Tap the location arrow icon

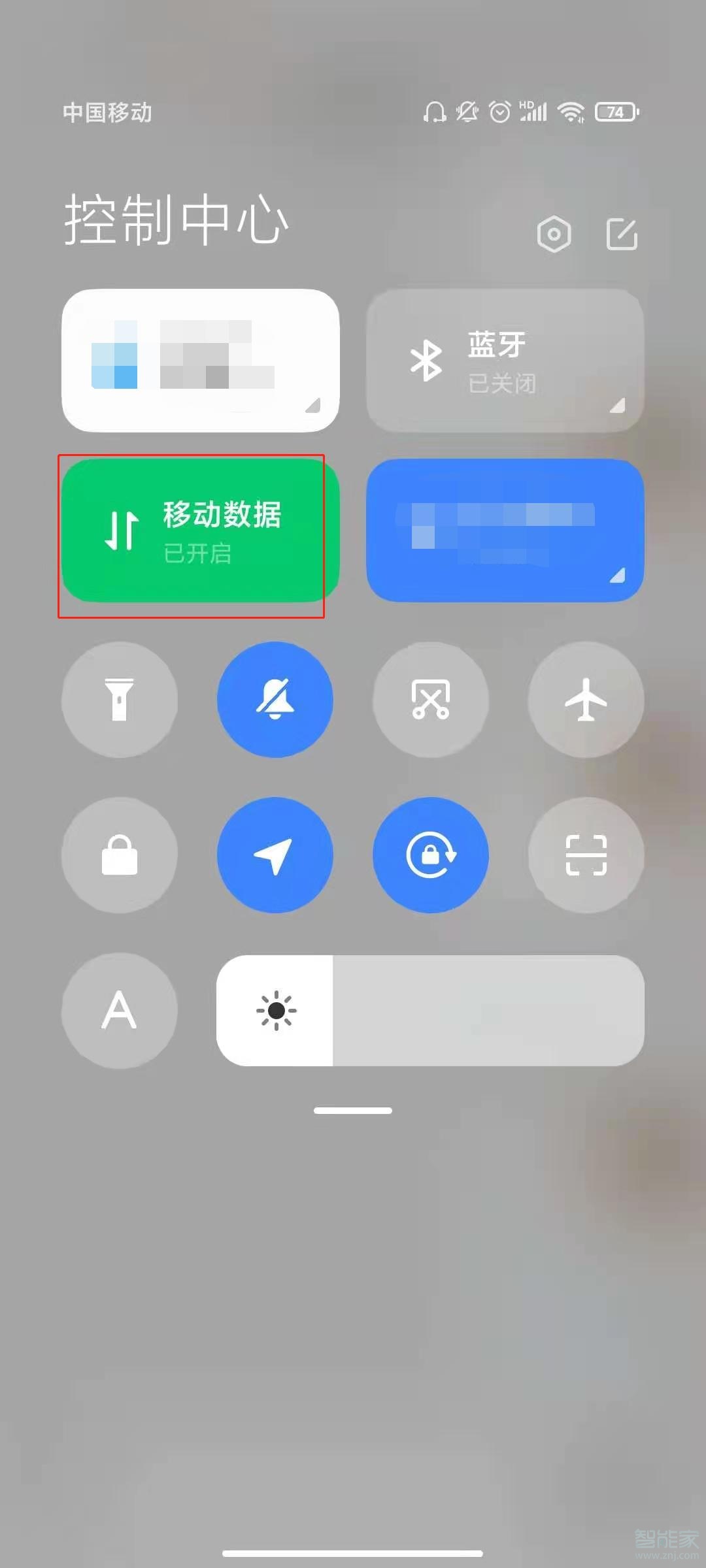tap(275, 856)
